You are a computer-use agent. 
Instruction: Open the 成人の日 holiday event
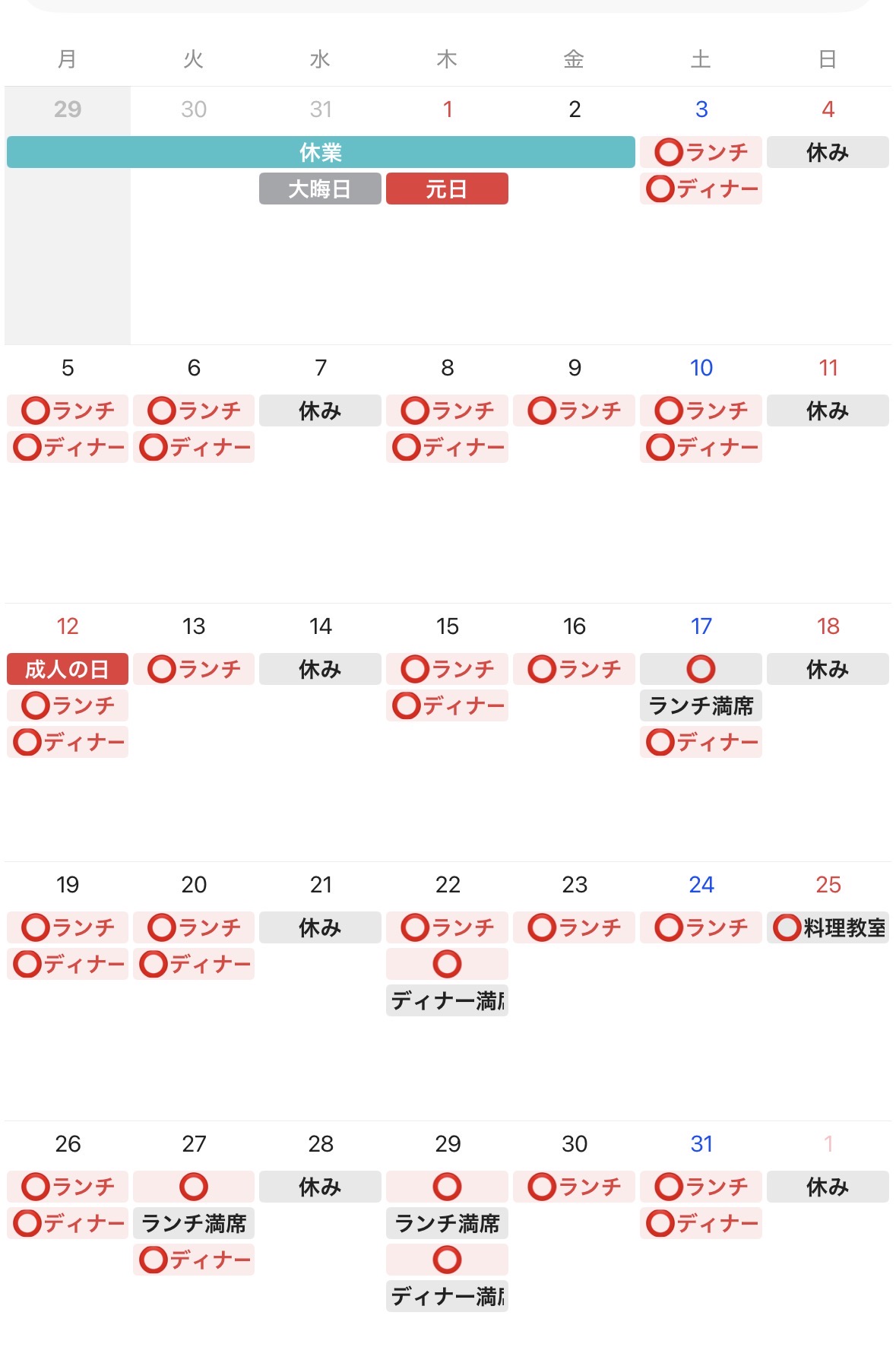pyautogui.click(x=68, y=669)
